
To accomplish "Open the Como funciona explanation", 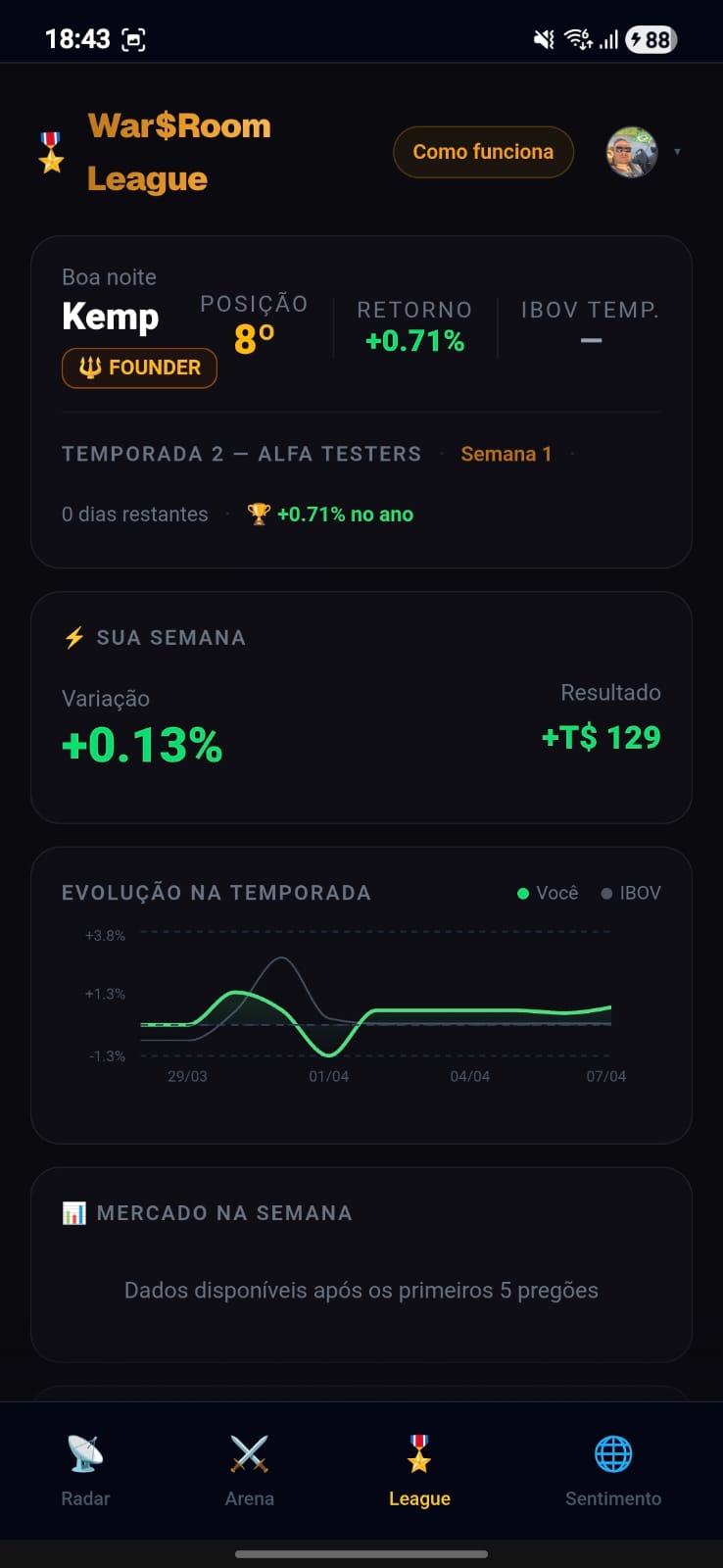I will pyautogui.click(x=483, y=152).
